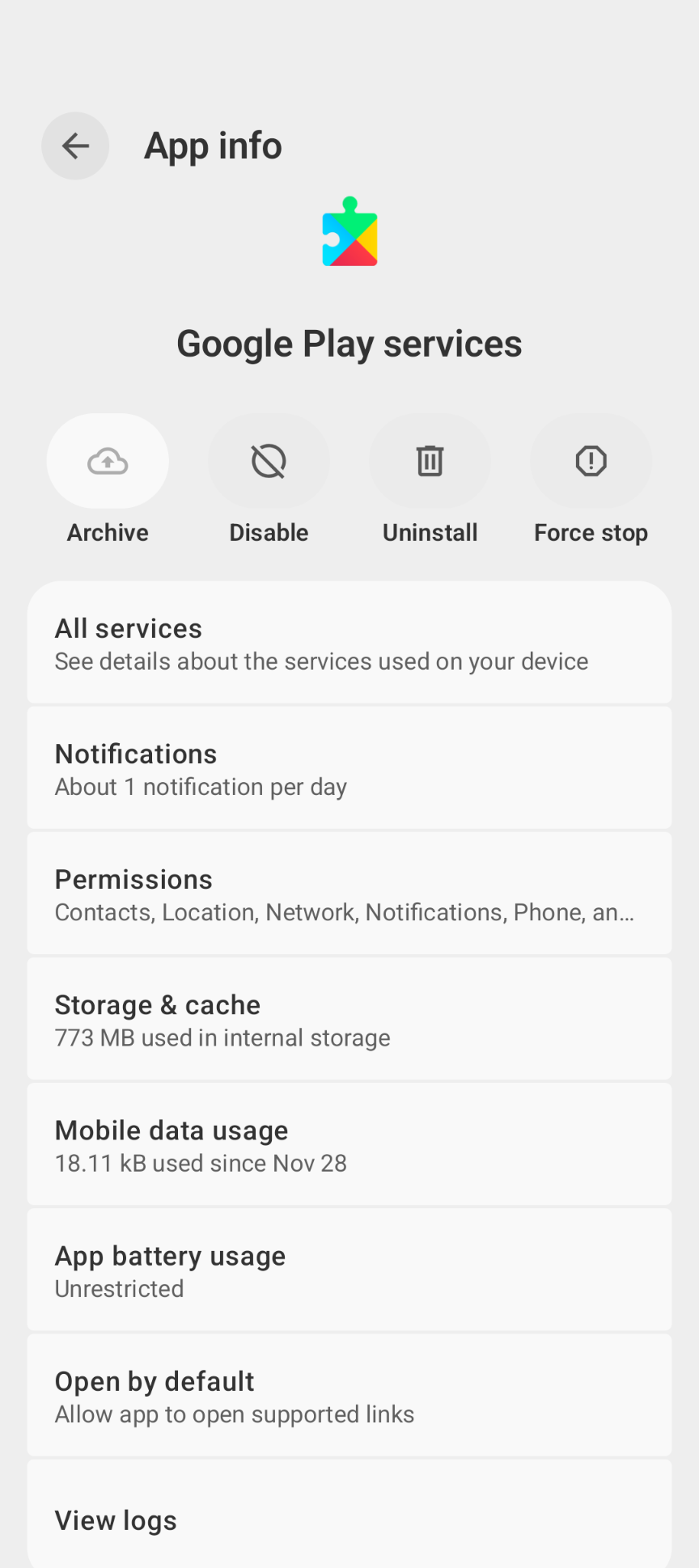Tap the back arrow
The width and height of the screenshot is (699, 1568).
[75, 146]
